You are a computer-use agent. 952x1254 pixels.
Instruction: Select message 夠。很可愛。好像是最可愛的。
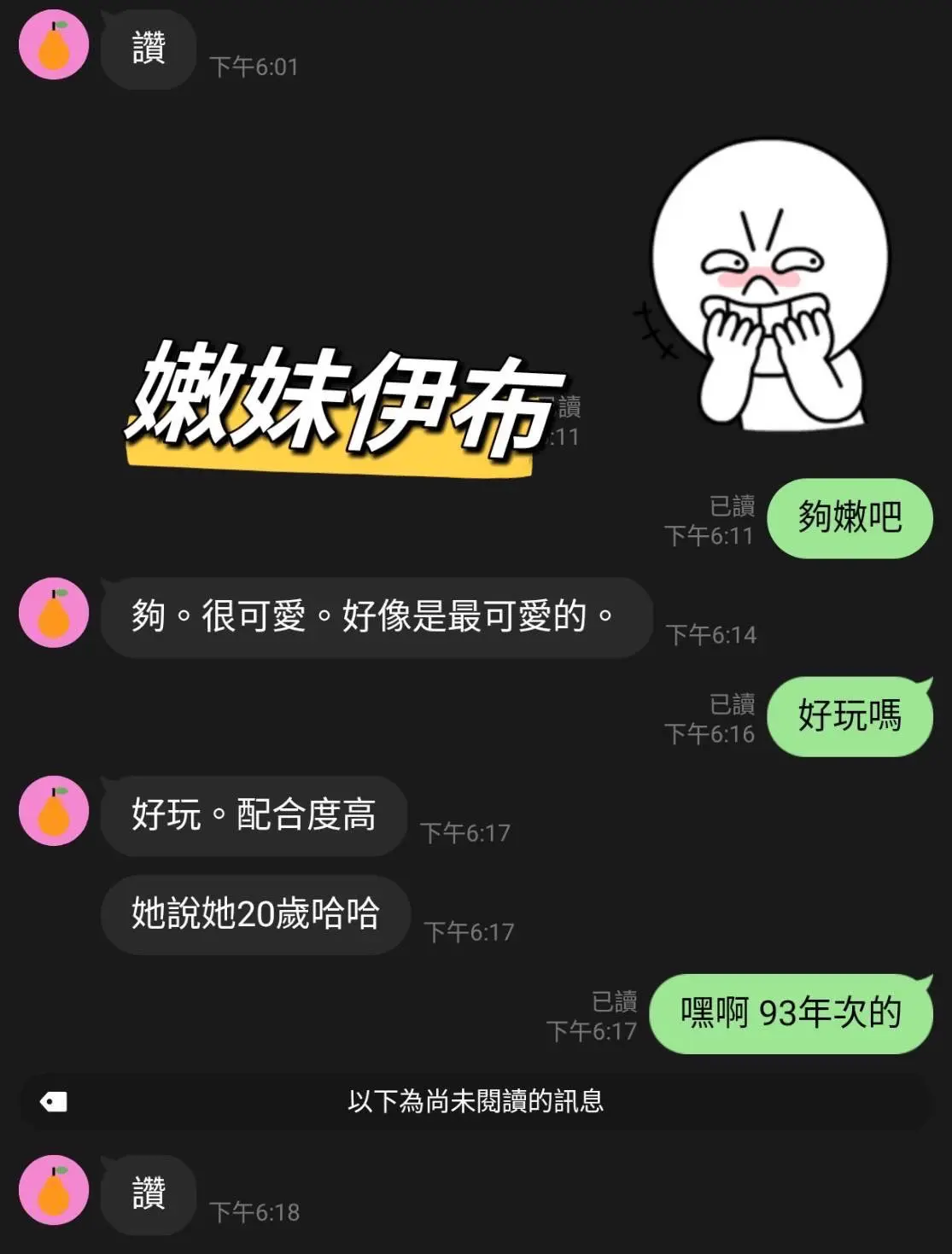pos(378,616)
